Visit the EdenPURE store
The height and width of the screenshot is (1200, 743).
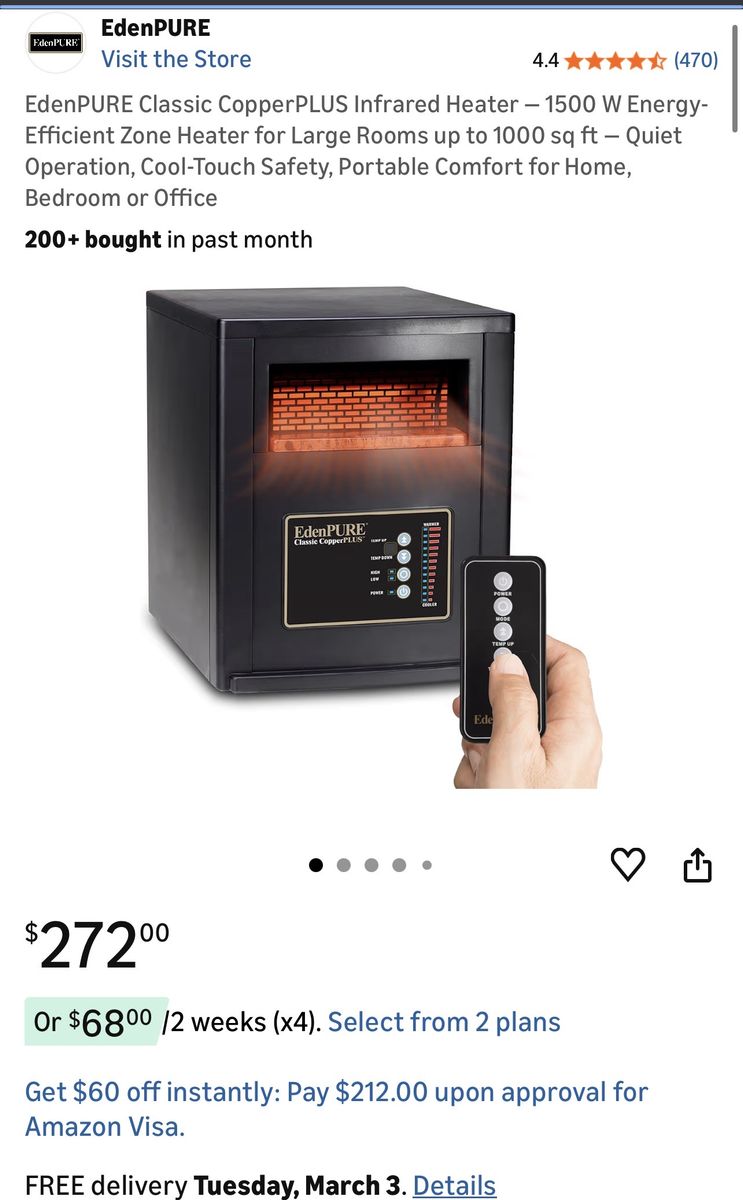coord(176,59)
